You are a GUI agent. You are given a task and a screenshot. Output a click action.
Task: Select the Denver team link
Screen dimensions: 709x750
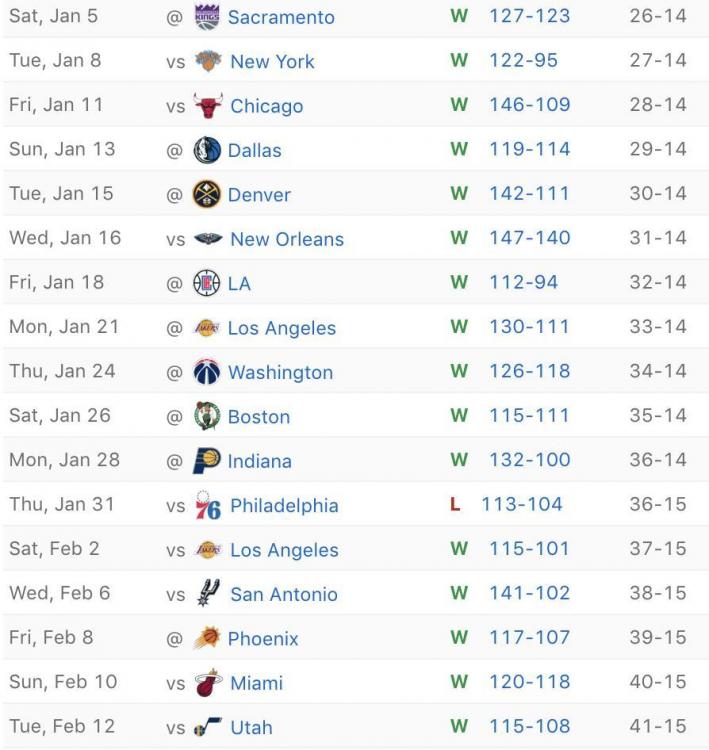[259, 194]
